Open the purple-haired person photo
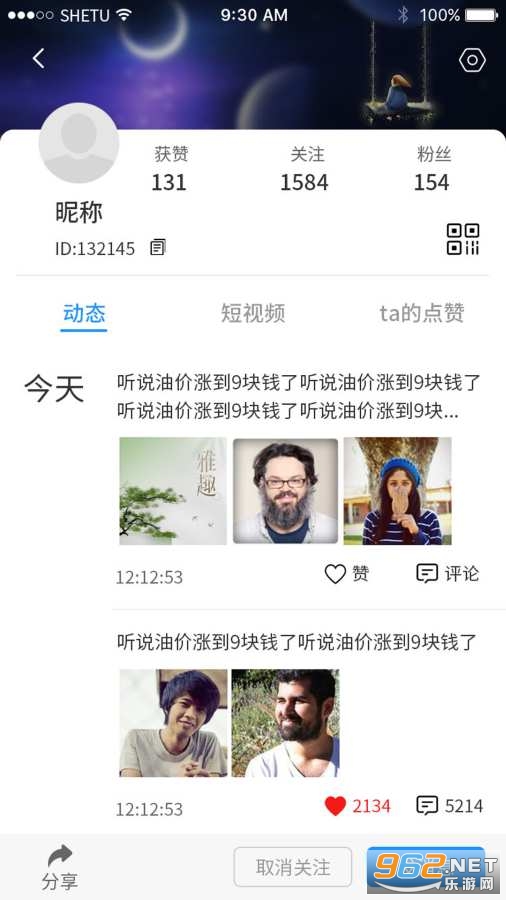 (173, 723)
